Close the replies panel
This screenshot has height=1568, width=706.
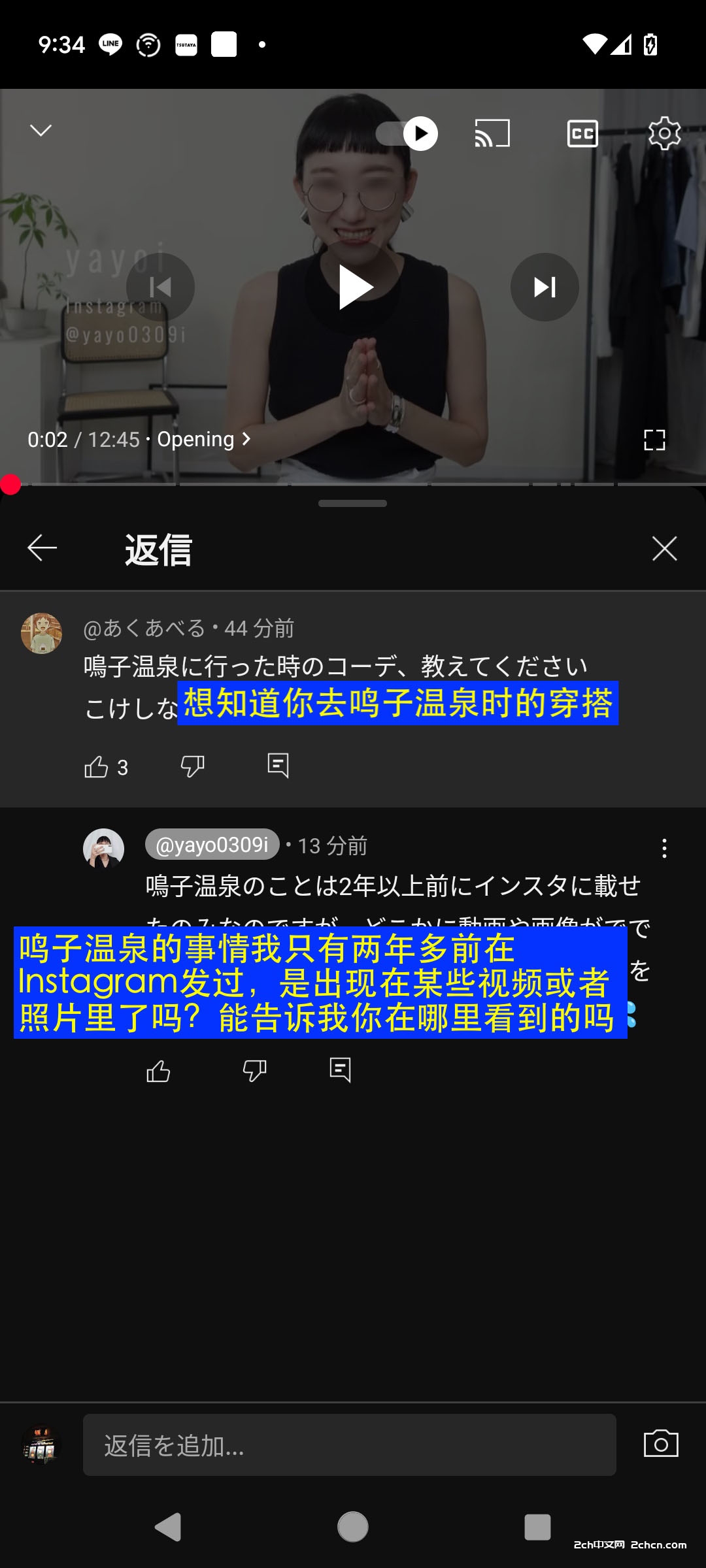664,548
